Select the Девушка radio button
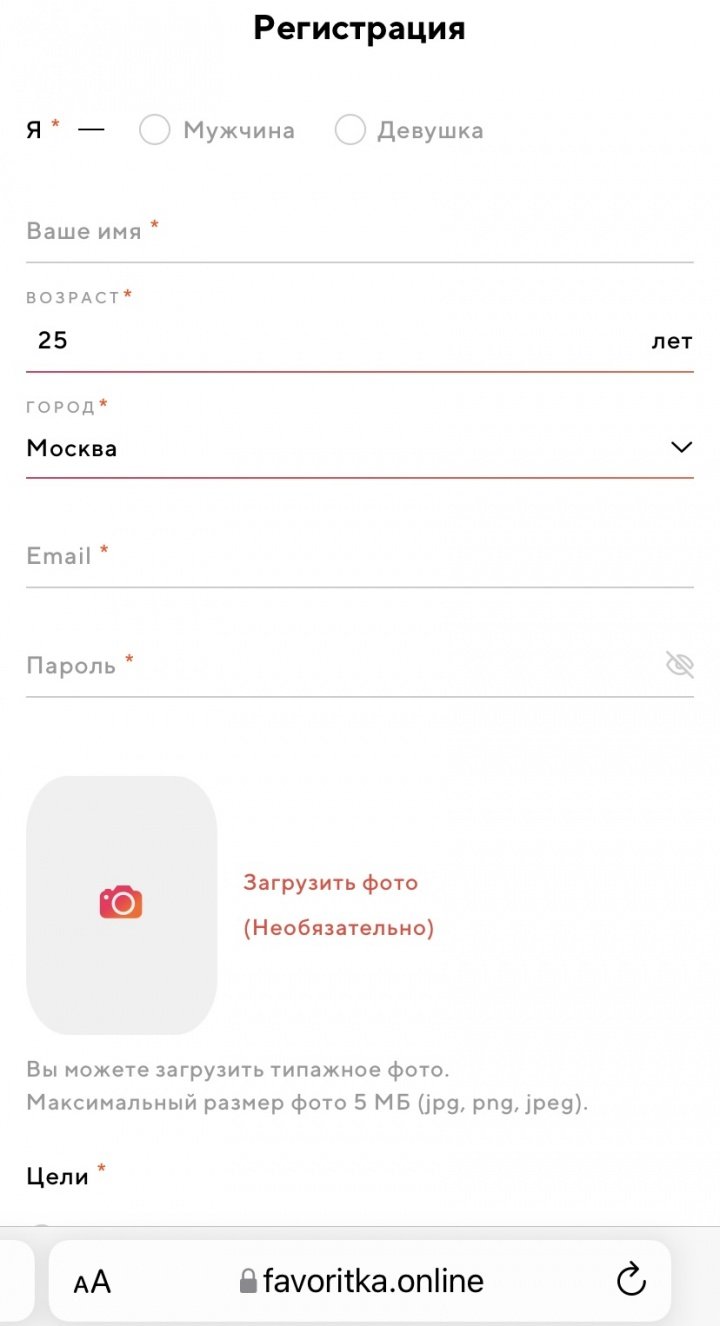The height and width of the screenshot is (1326, 720). point(350,130)
